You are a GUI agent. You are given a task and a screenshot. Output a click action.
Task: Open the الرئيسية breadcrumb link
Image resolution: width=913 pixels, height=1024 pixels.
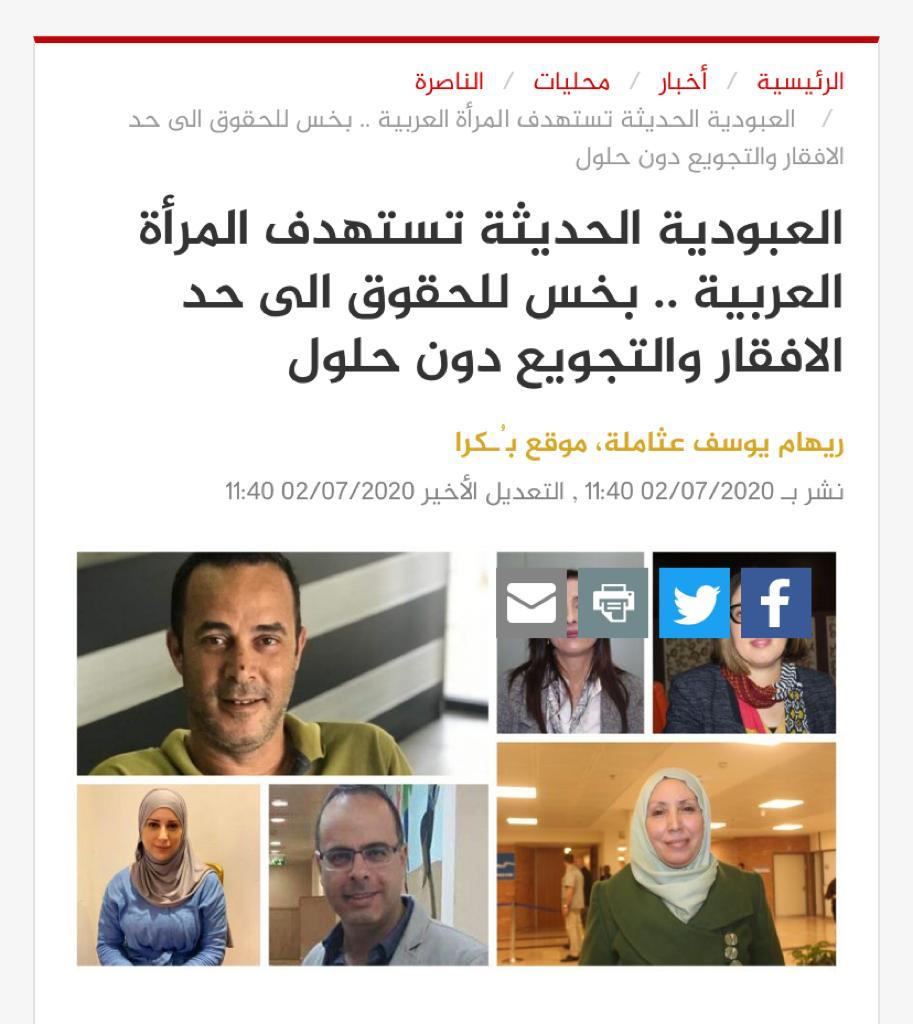tap(799, 81)
